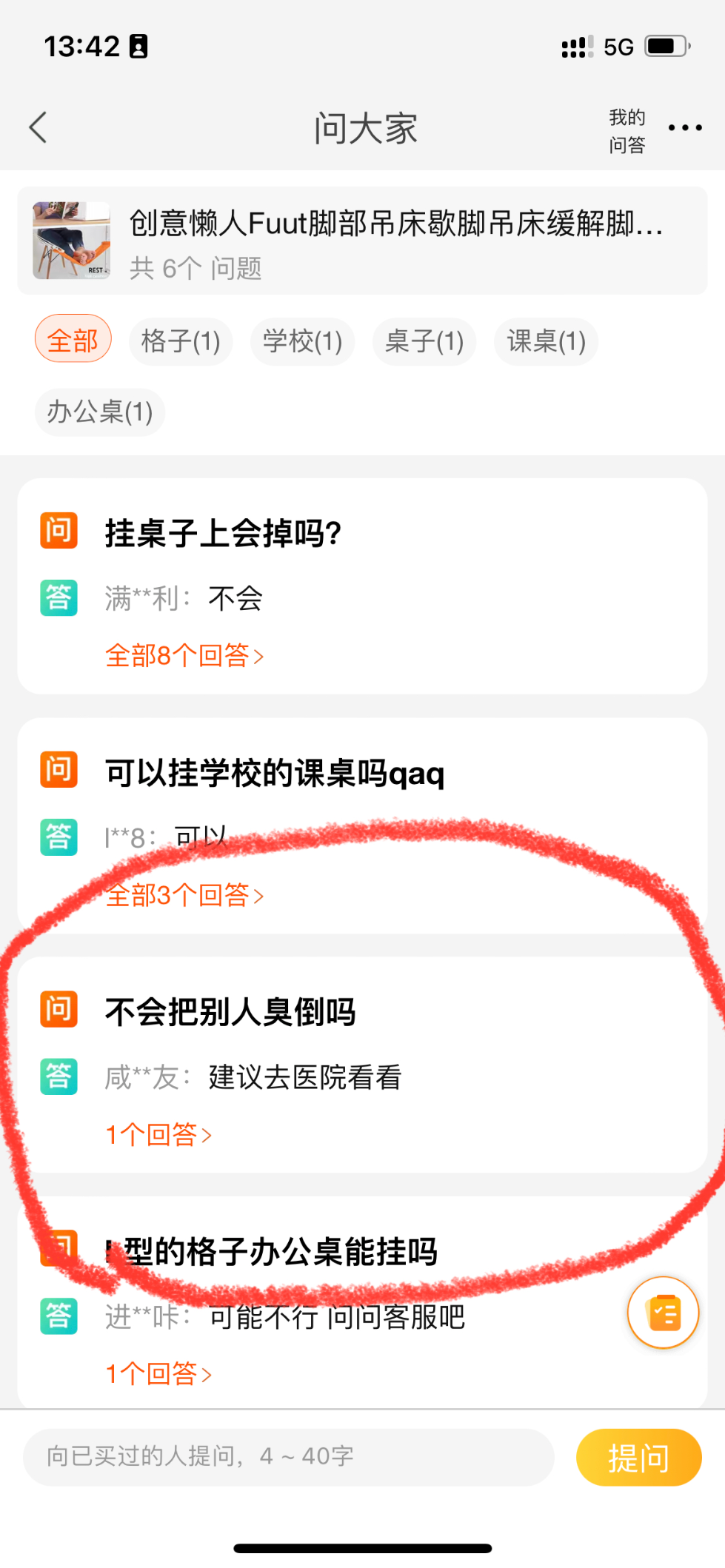Image resolution: width=725 pixels, height=1568 pixels.
Task: View 全部8个回答 link
Action: tap(184, 656)
